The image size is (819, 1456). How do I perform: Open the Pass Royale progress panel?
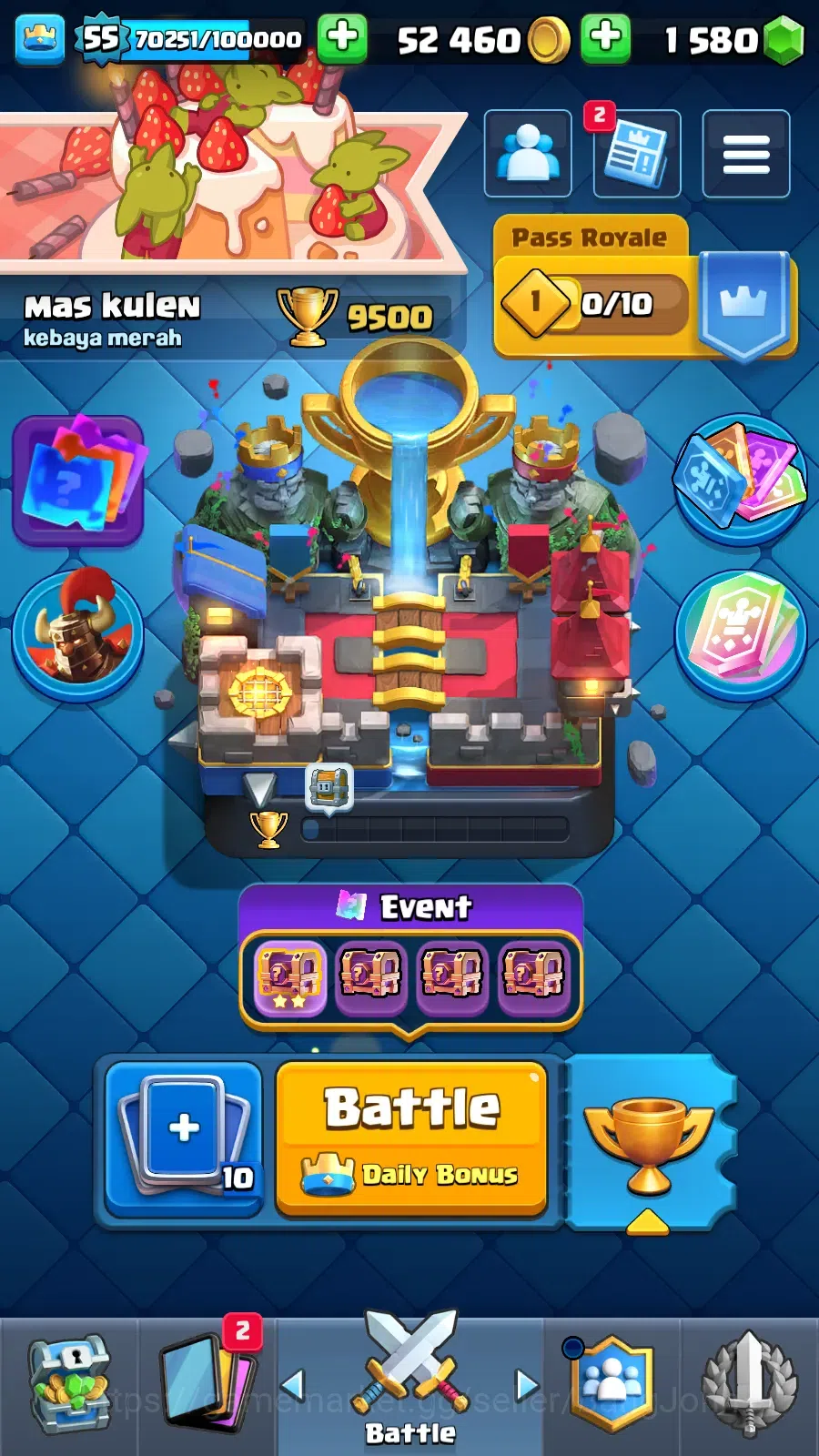pyautogui.click(x=645, y=287)
